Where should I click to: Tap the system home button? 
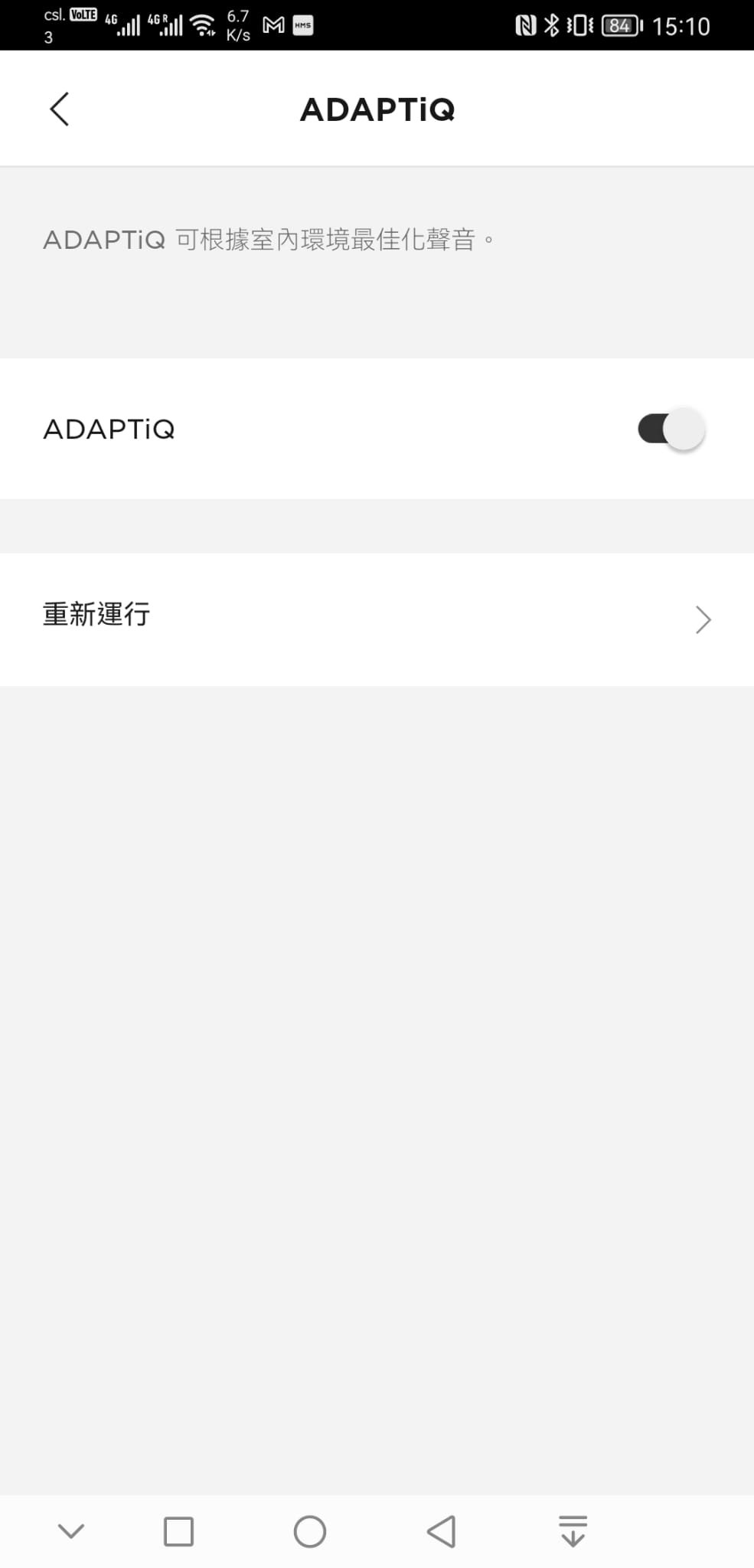(x=310, y=1531)
